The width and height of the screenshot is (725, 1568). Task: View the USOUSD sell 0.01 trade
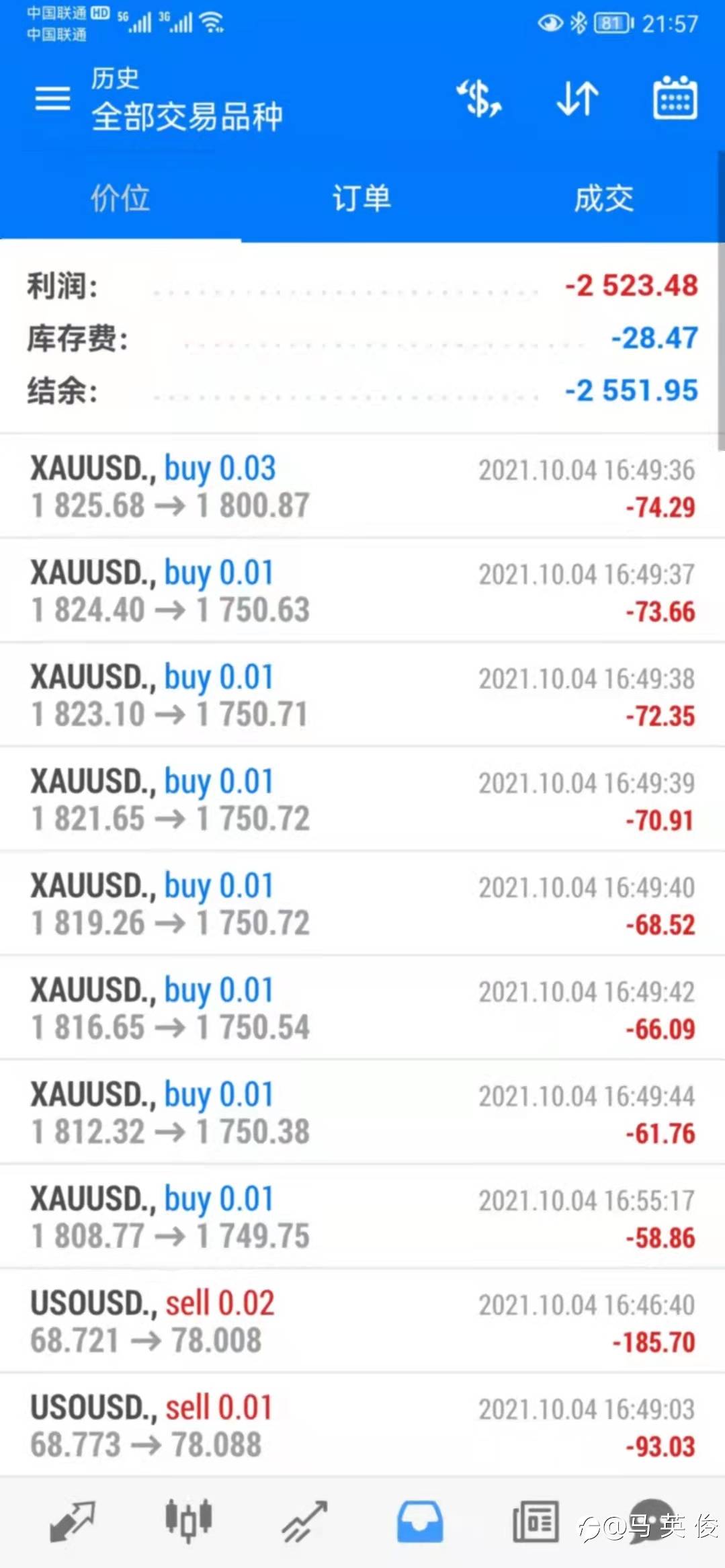coord(361,1426)
